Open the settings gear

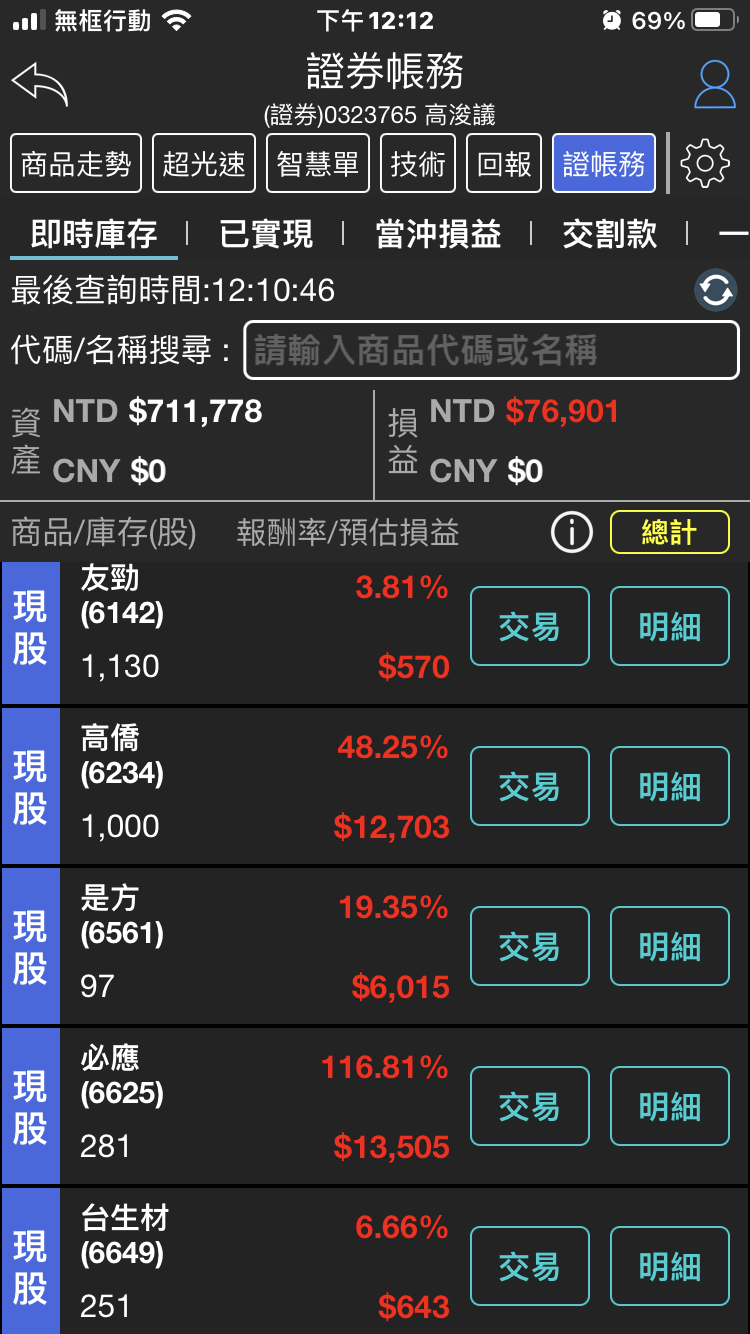tap(705, 163)
